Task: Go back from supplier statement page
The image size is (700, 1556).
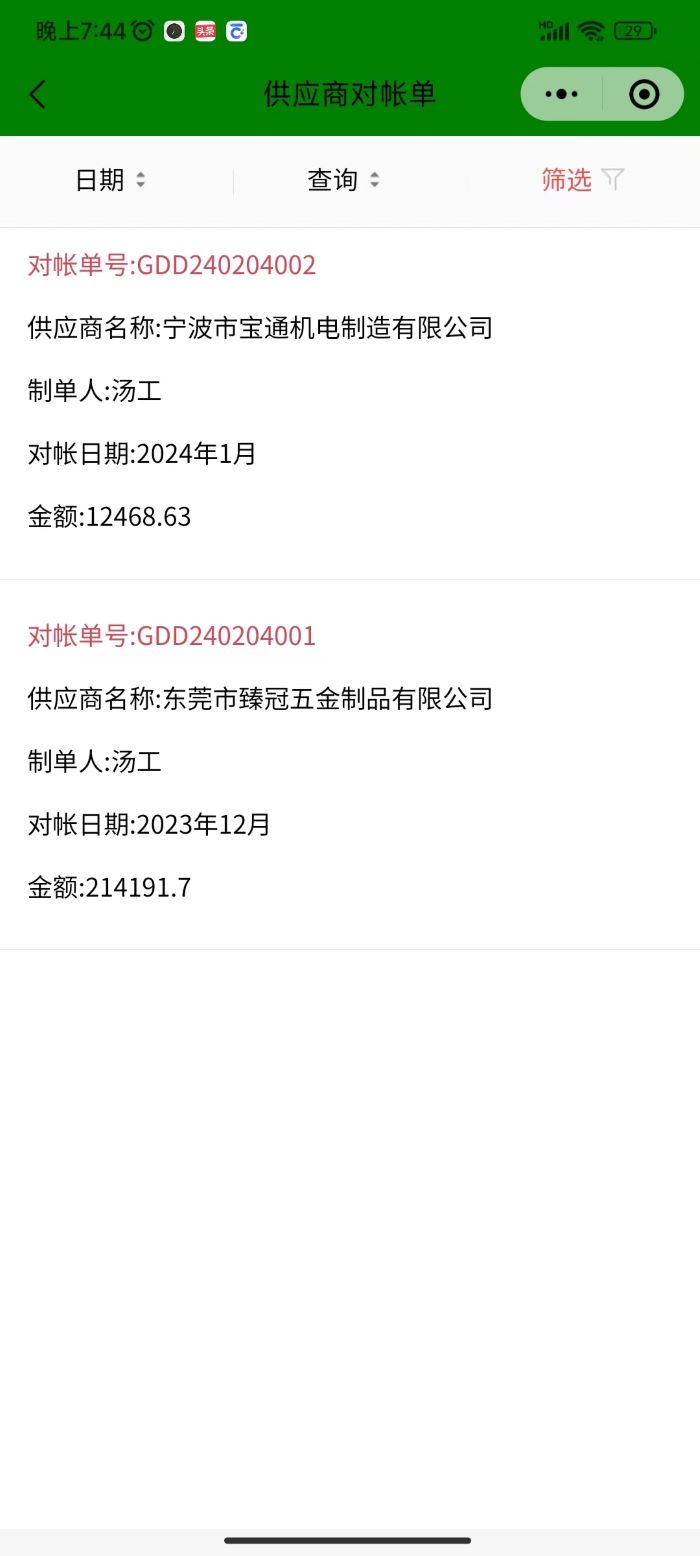Action: click(38, 95)
